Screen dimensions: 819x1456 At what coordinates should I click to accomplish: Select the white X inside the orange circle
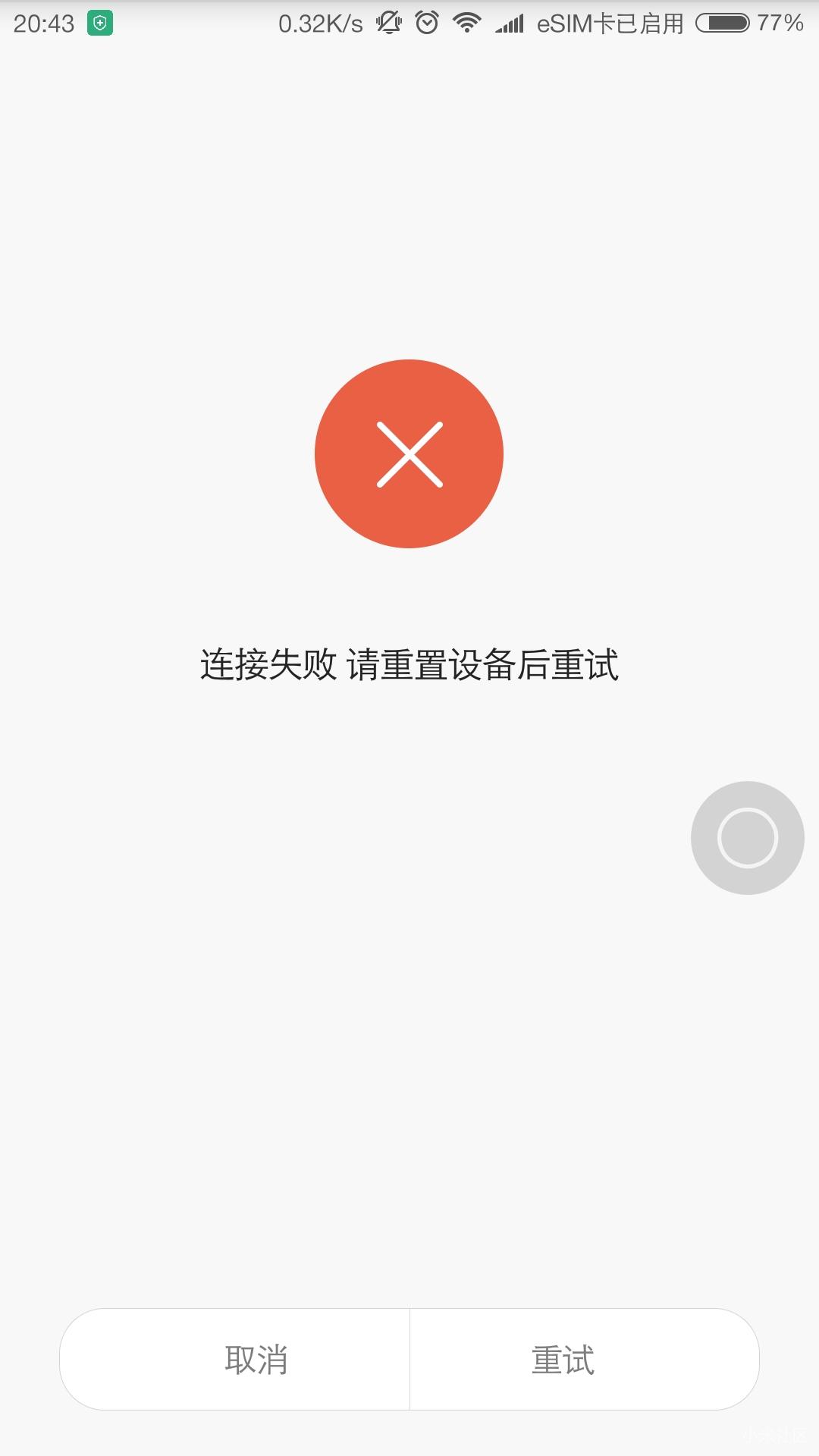(x=409, y=453)
